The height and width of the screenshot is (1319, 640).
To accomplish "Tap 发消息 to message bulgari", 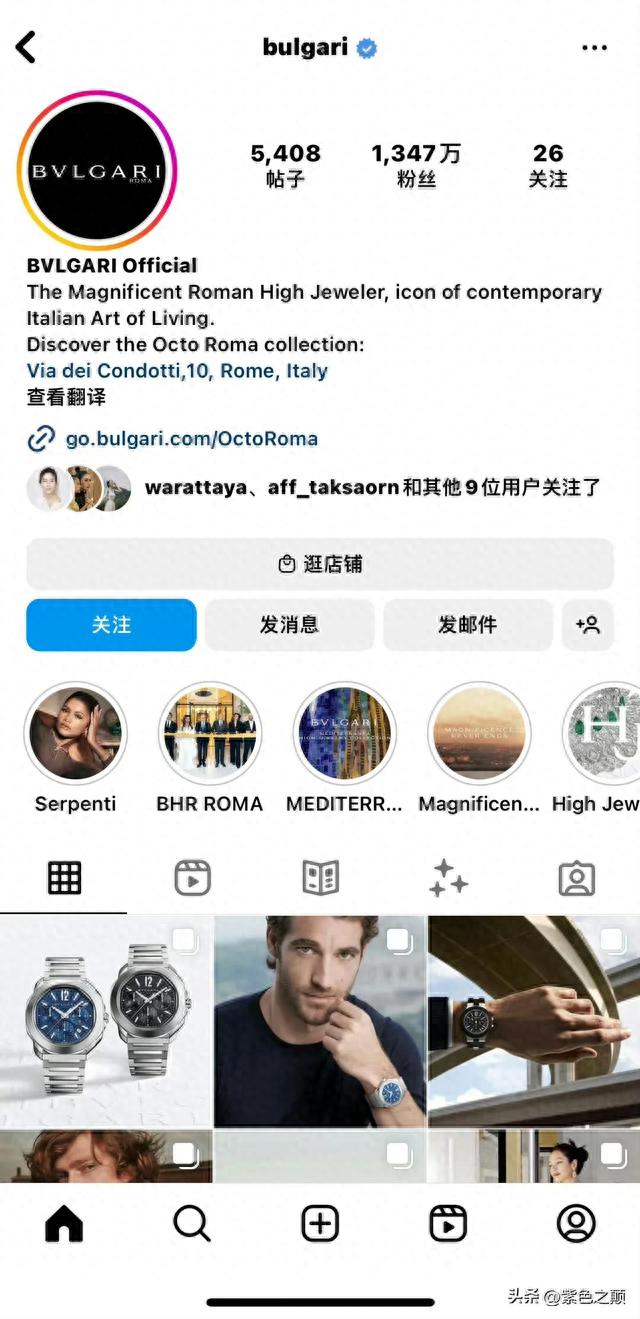I will (x=289, y=625).
